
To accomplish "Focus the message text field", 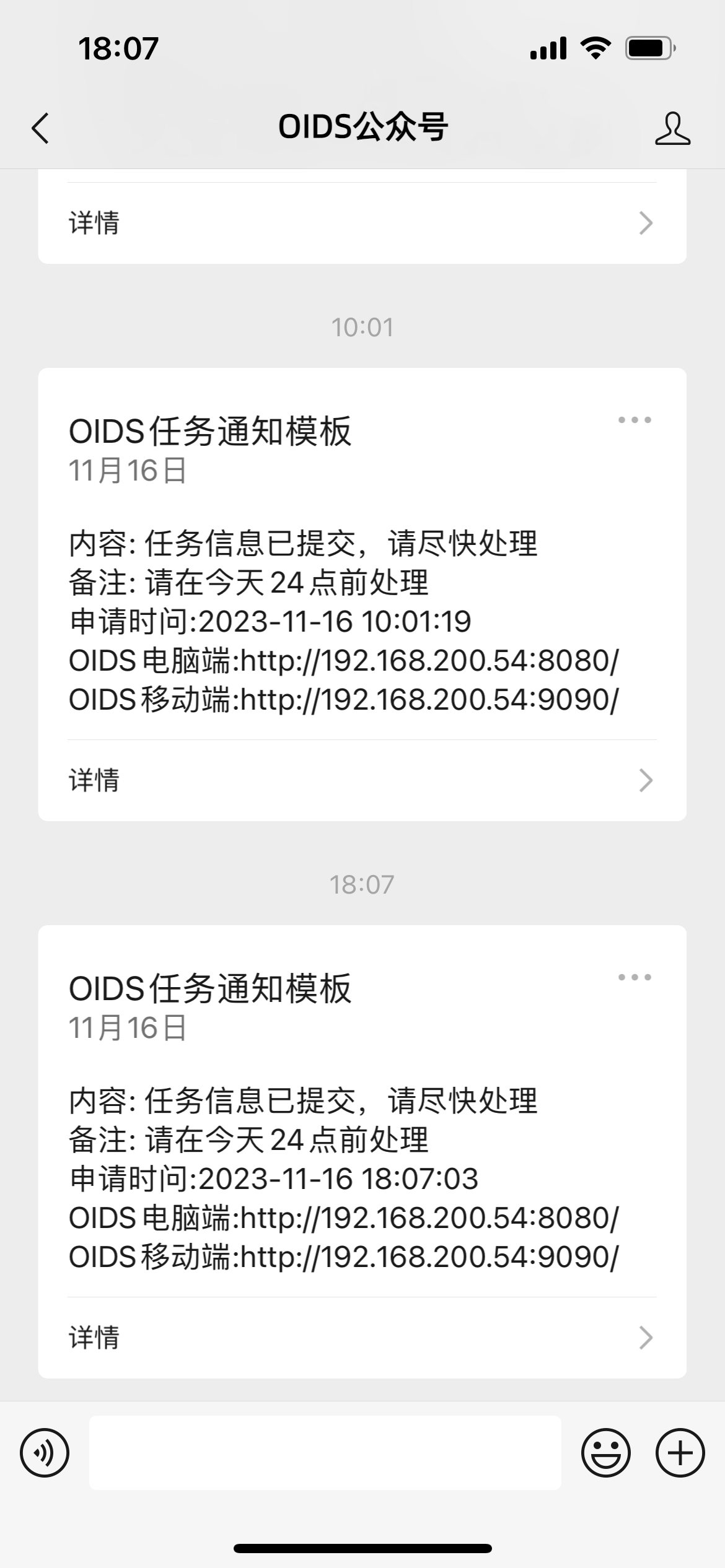I will tap(325, 1453).
